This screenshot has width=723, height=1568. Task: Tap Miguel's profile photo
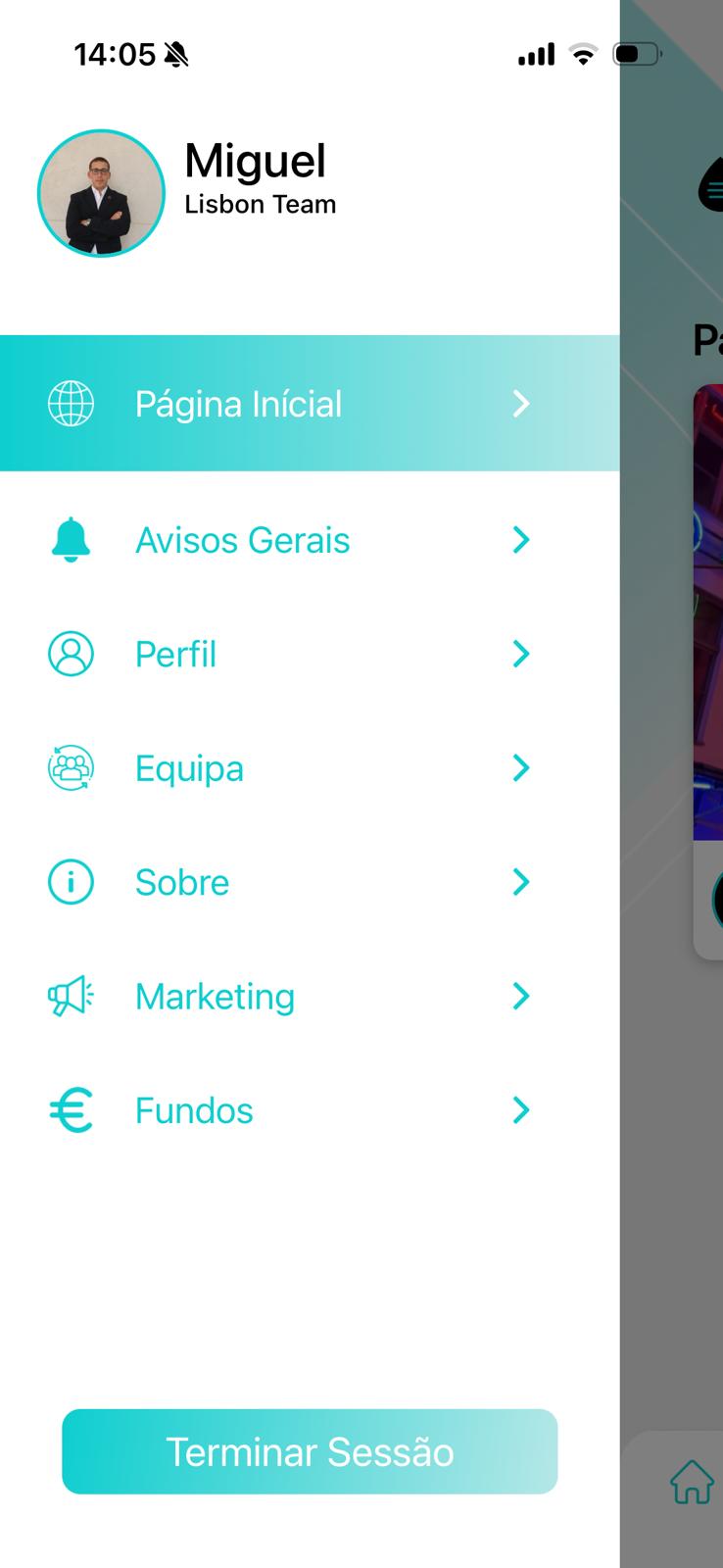[100, 193]
